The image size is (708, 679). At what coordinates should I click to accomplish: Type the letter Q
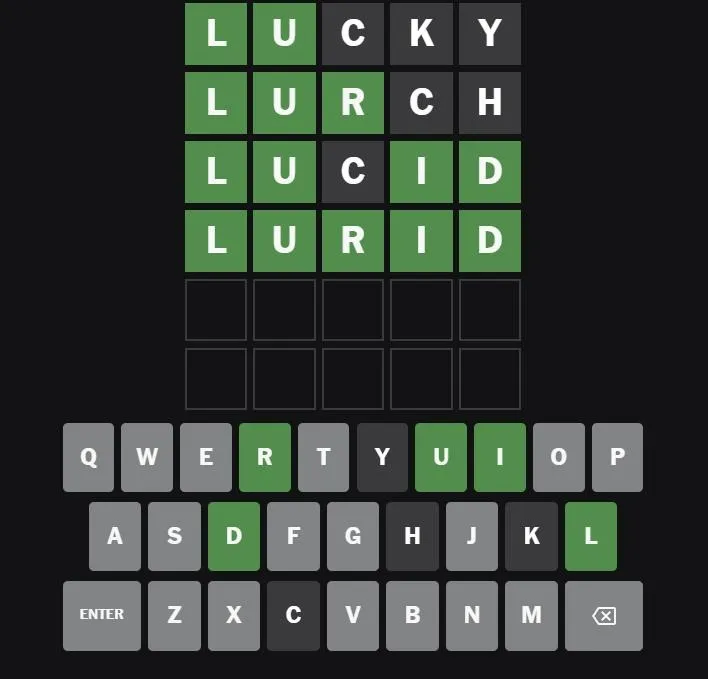pyautogui.click(x=88, y=457)
